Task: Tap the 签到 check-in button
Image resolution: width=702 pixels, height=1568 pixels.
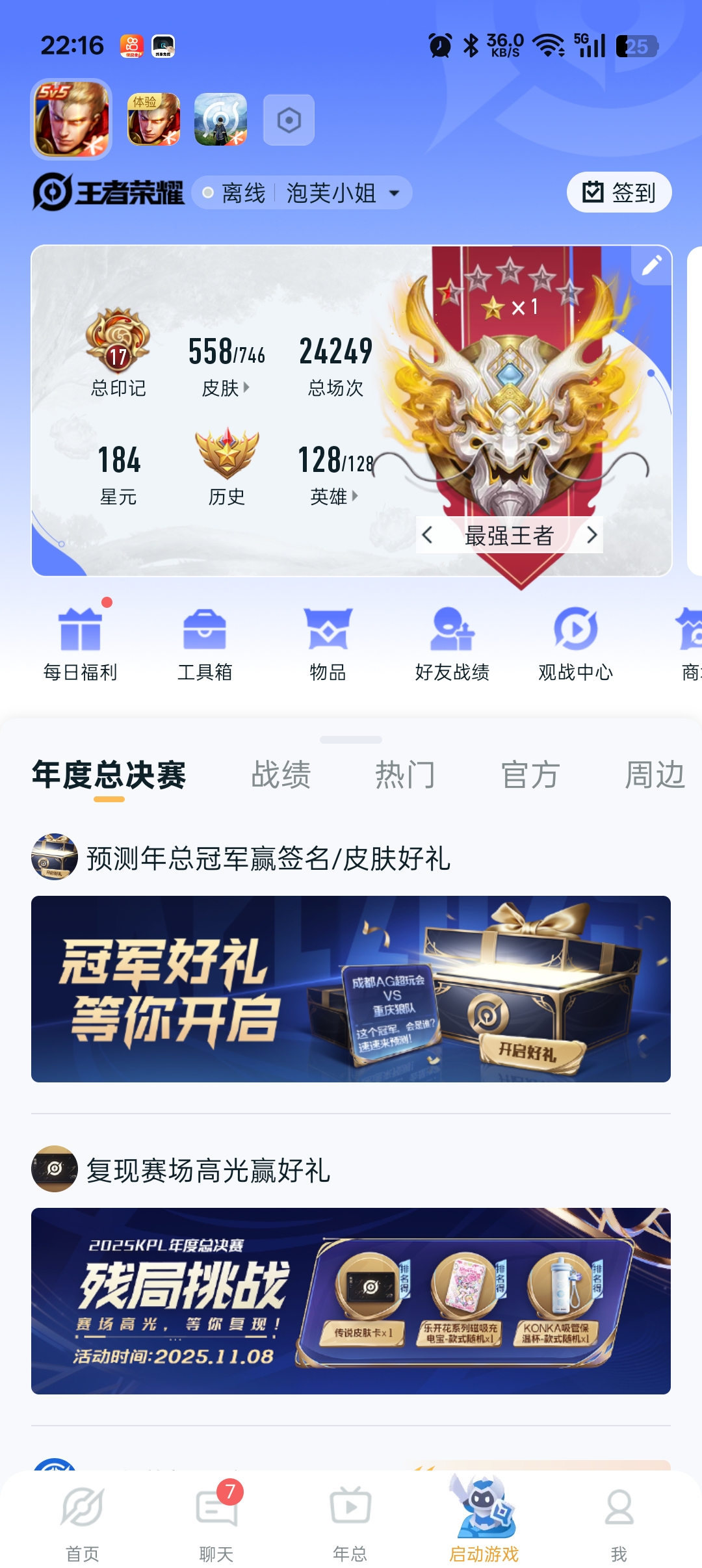Action: point(619,192)
